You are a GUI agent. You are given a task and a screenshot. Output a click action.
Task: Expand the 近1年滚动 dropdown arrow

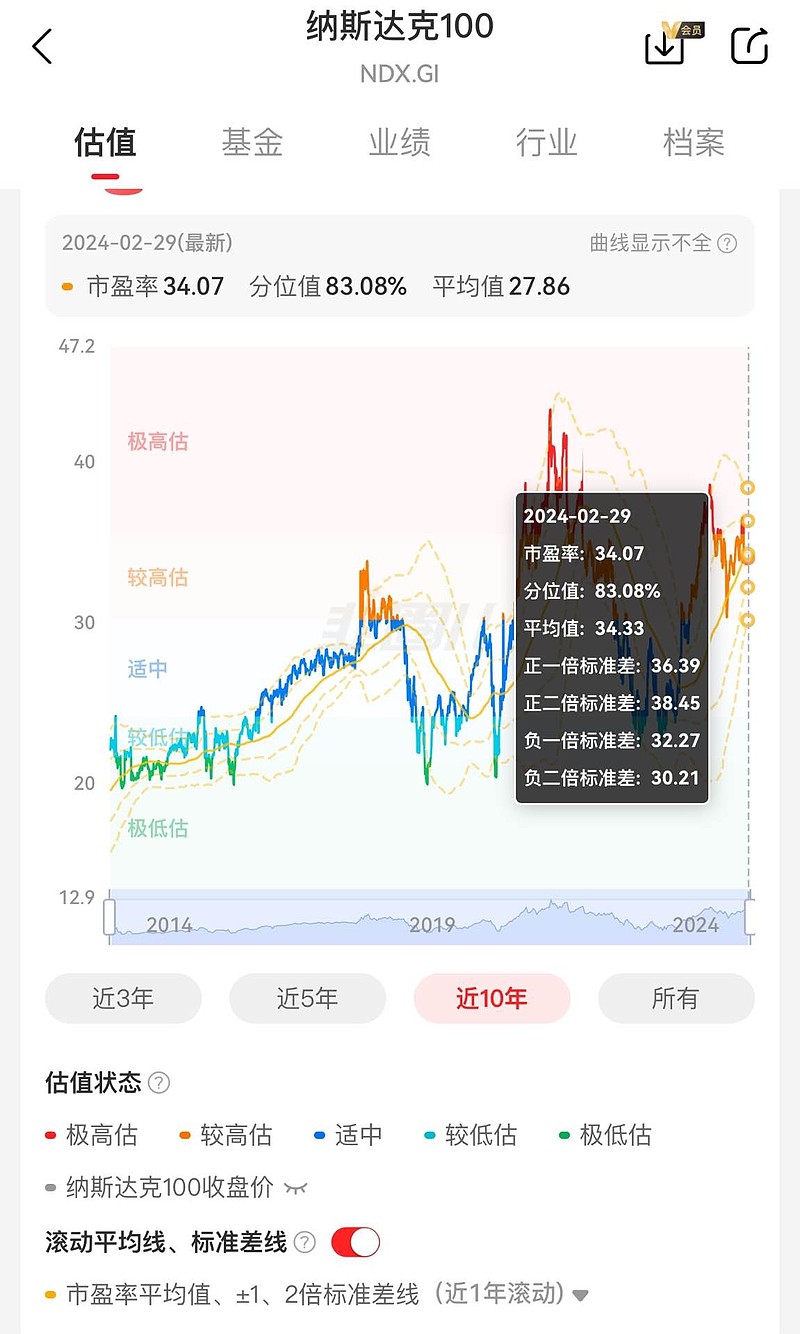(x=582, y=1293)
